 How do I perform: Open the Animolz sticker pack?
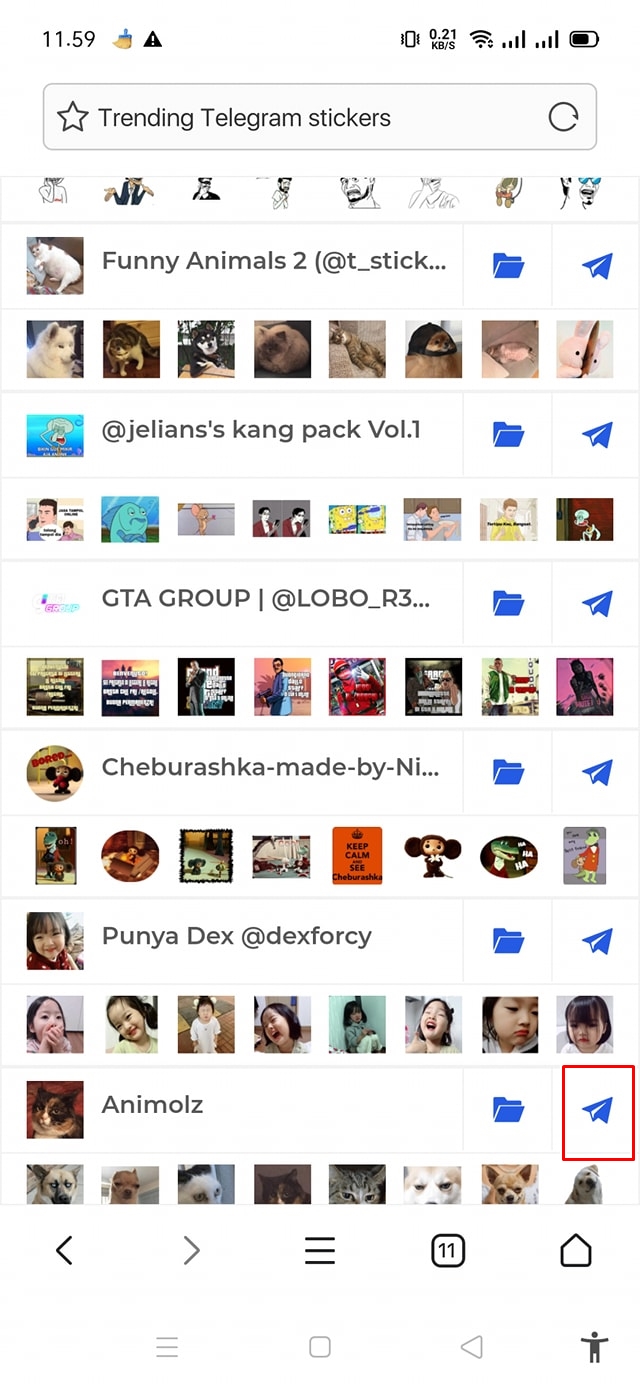coord(152,1106)
